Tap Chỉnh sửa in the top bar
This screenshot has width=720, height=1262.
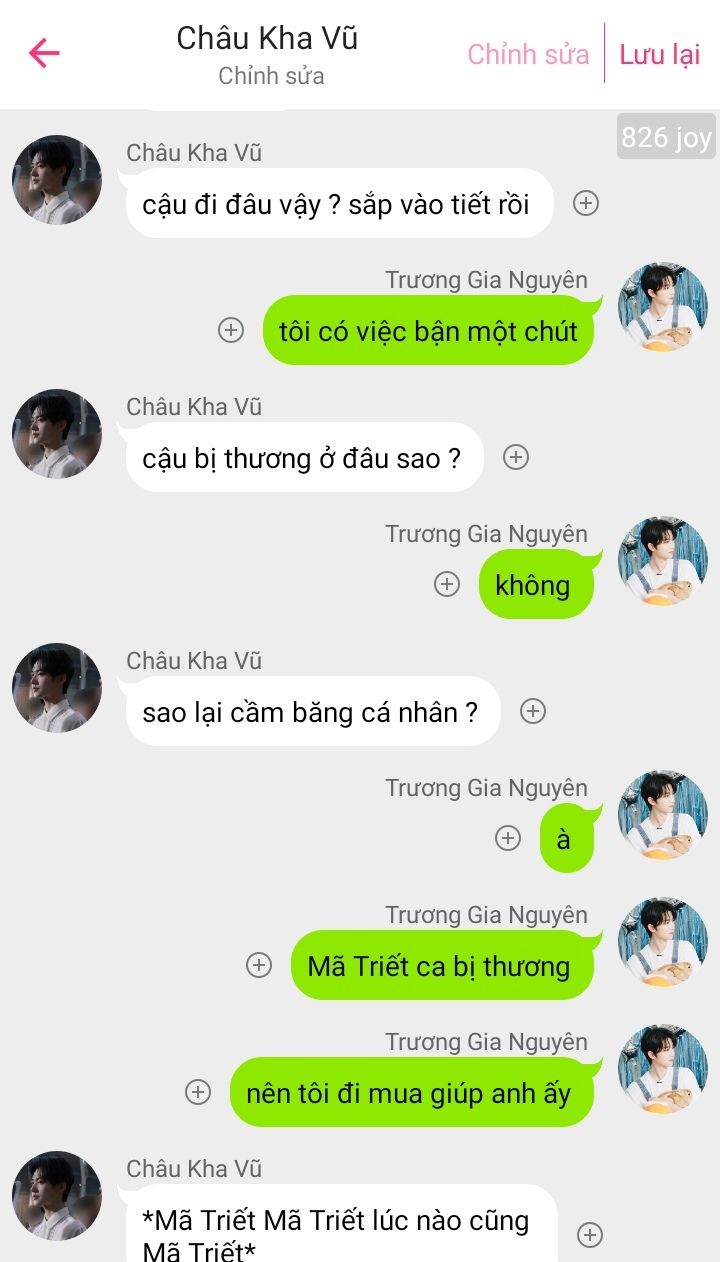click(x=528, y=54)
